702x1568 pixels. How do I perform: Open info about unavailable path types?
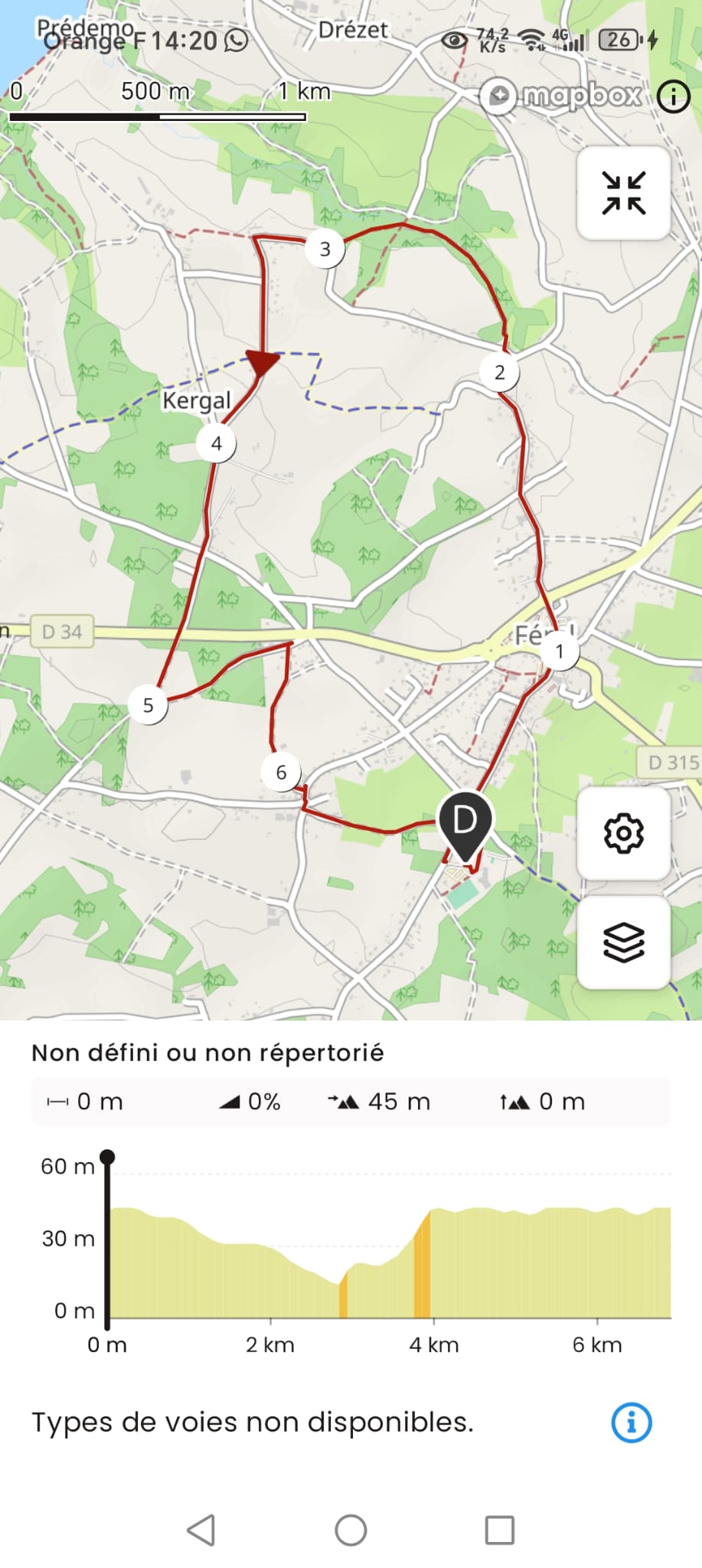[x=632, y=1423]
